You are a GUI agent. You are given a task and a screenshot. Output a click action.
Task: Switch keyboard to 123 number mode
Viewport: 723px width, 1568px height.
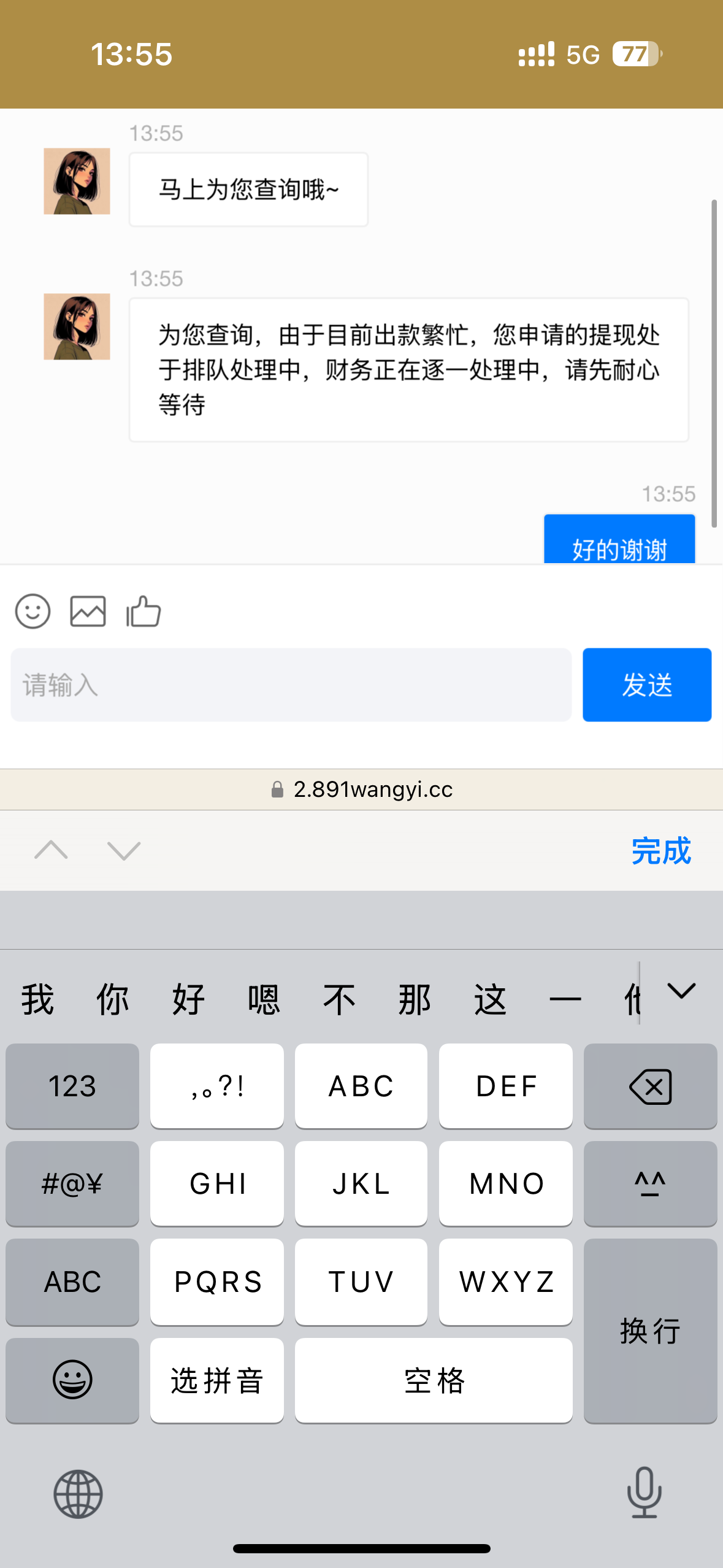pyautogui.click(x=72, y=1086)
